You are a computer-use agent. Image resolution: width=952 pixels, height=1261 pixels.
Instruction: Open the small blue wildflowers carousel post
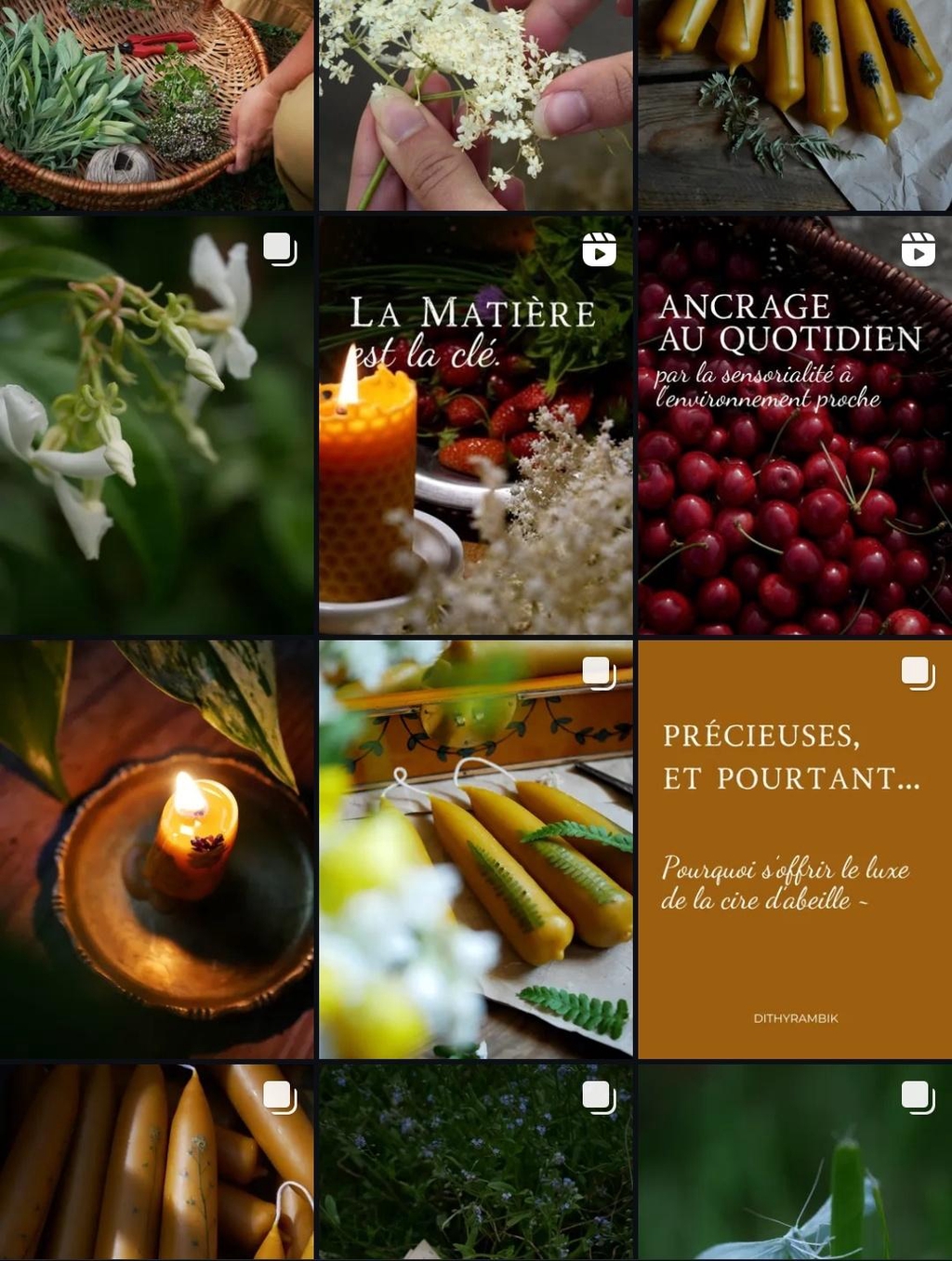(x=475, y=1161)
